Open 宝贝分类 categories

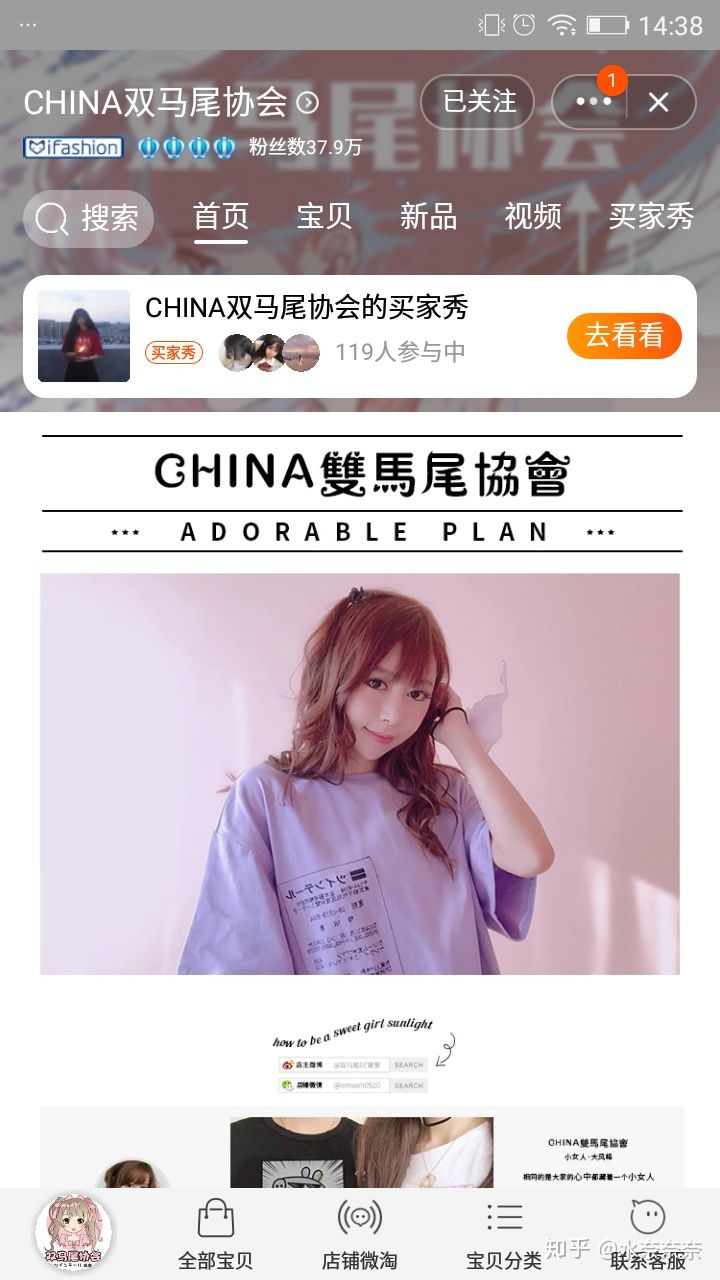coord(503,1234)
